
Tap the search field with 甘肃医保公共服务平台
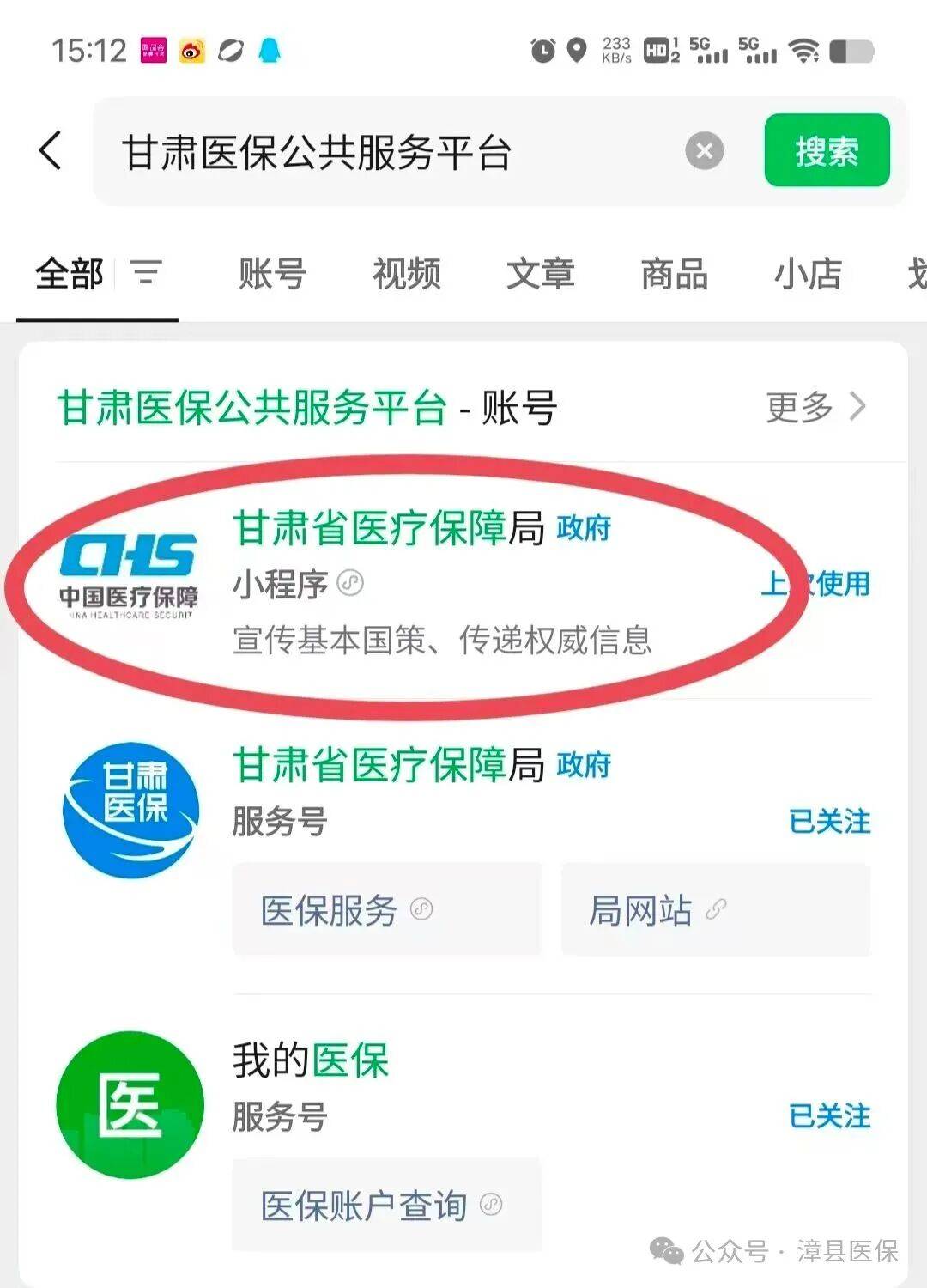point(386,153)
